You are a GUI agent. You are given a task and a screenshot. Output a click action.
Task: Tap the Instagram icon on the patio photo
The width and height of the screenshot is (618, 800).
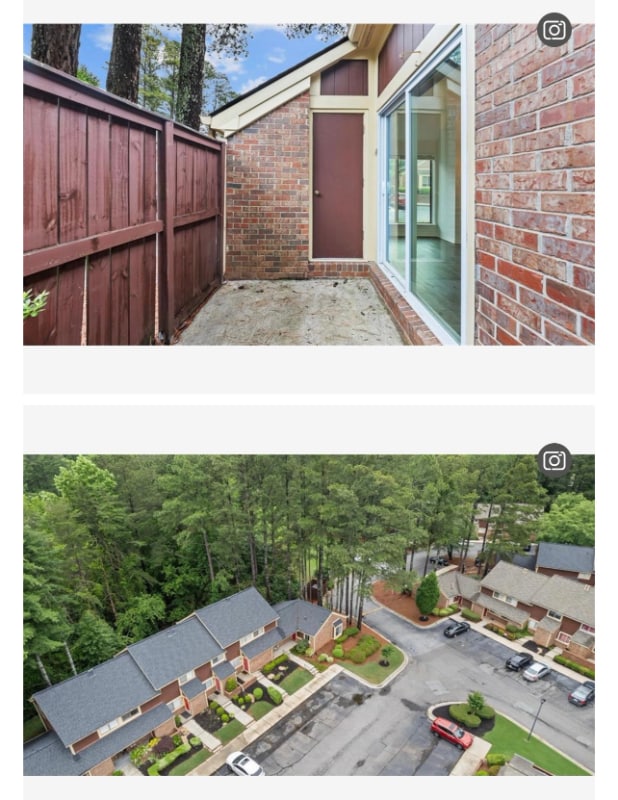click(554, 30)
